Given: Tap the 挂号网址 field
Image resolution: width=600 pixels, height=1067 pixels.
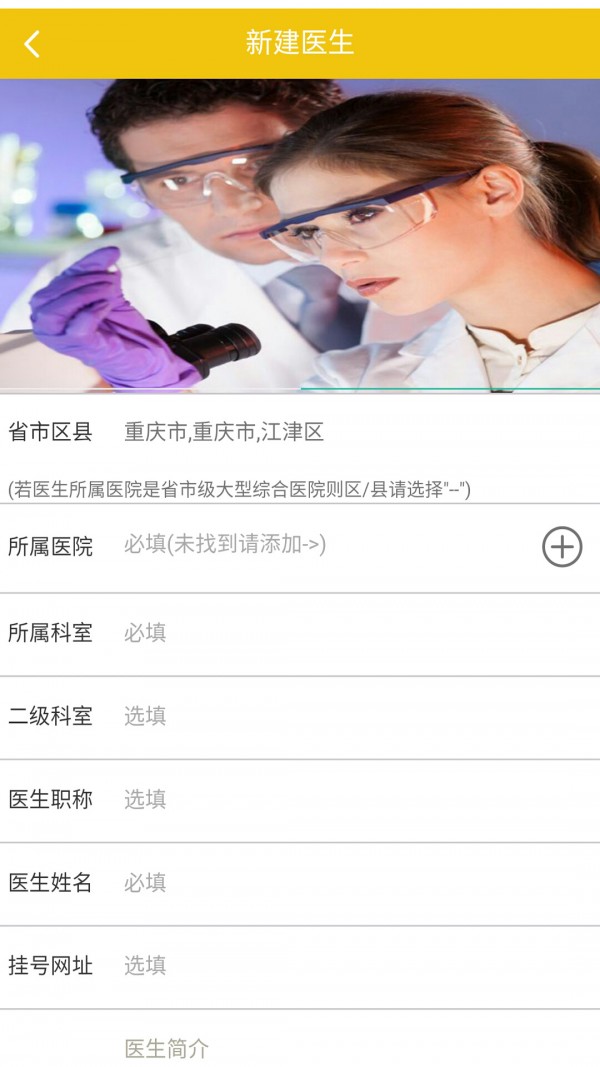Looking at the screenshot, I should click(x=340, y=966).
